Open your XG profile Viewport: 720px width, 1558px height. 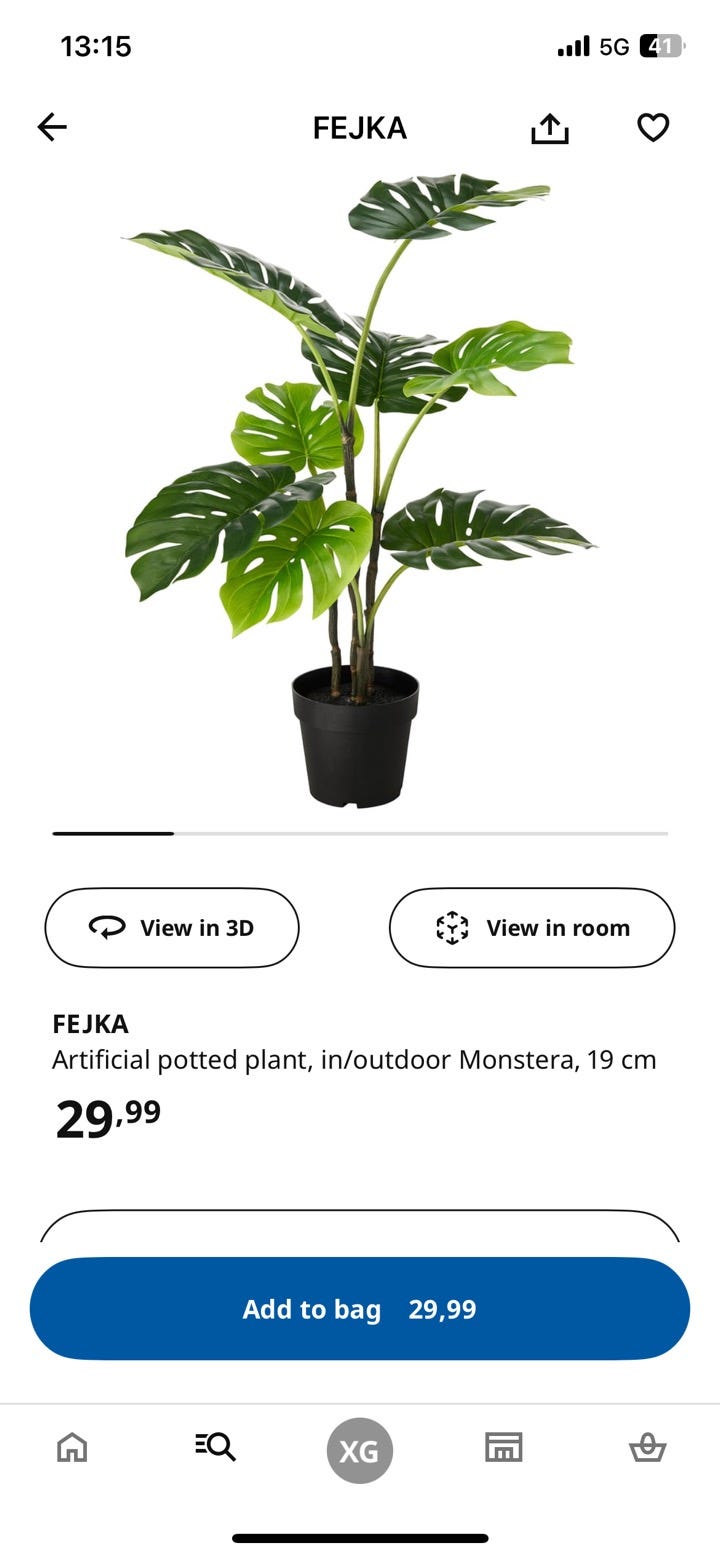click(360, 1446)
